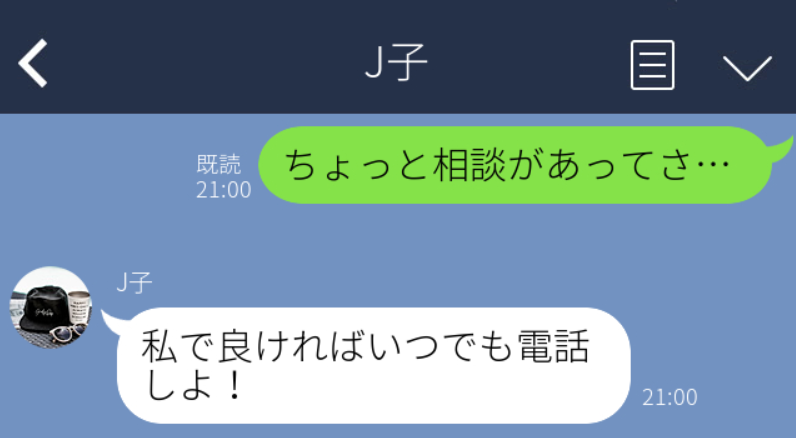Open J子's profile picture
797x438 pixels.
(x=51, y=308)
